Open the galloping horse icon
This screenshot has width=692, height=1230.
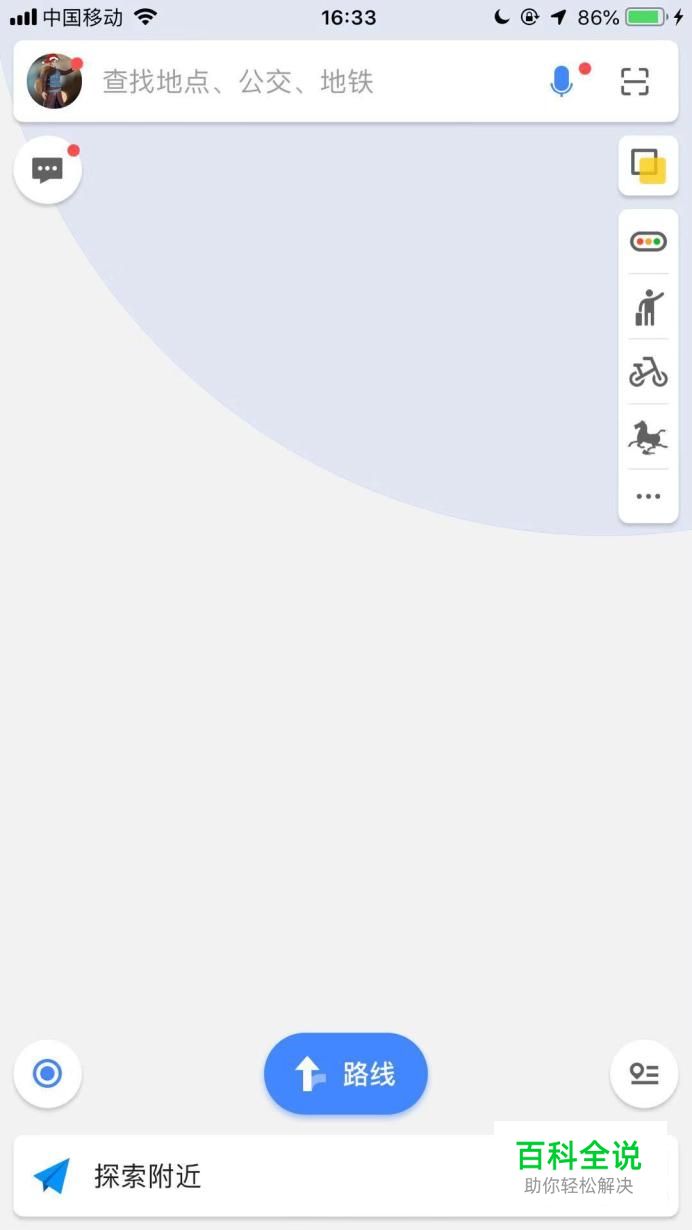tap(648, 437)
